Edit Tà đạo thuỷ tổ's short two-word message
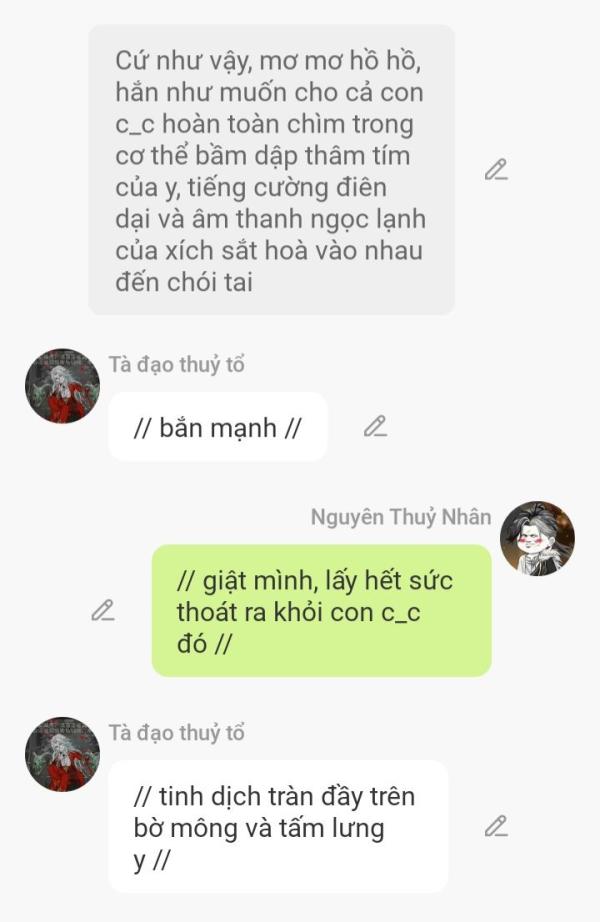Image resolution: width=600 pixels, height=922 pixels. [x=375, y=427]
